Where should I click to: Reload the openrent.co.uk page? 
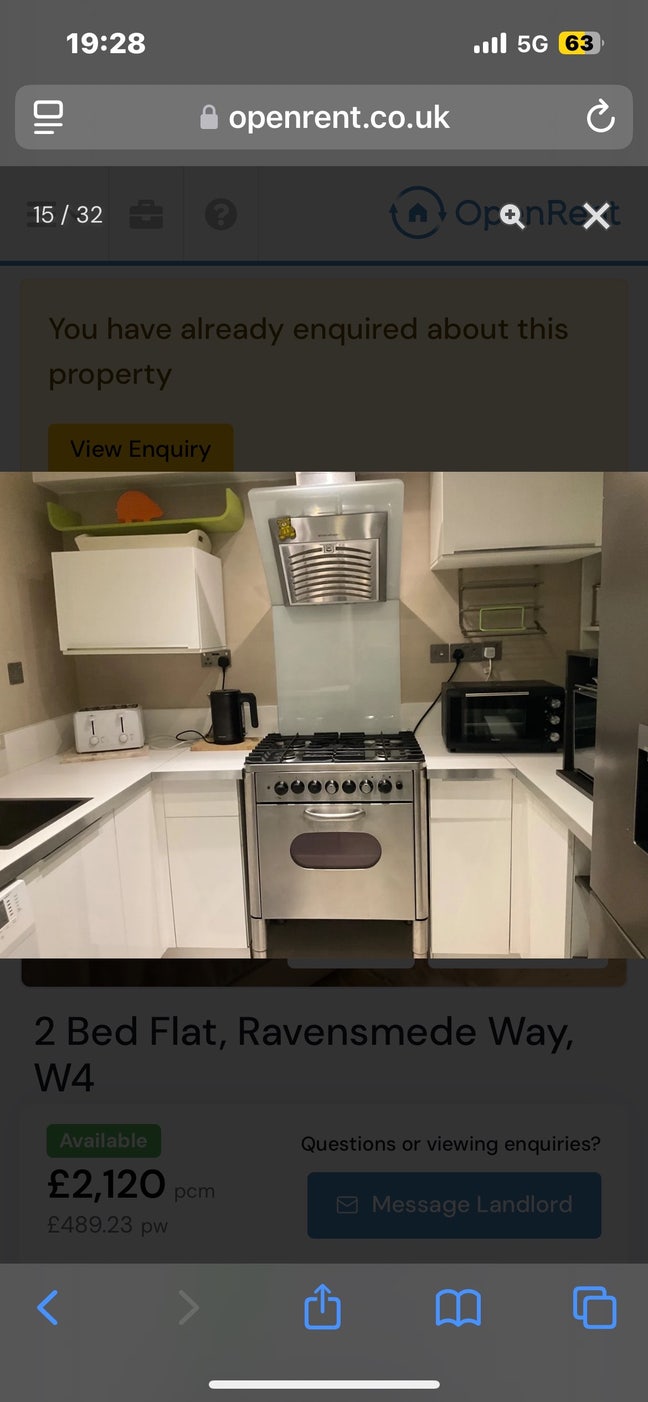pyautogui.click(x=600, y=118)
